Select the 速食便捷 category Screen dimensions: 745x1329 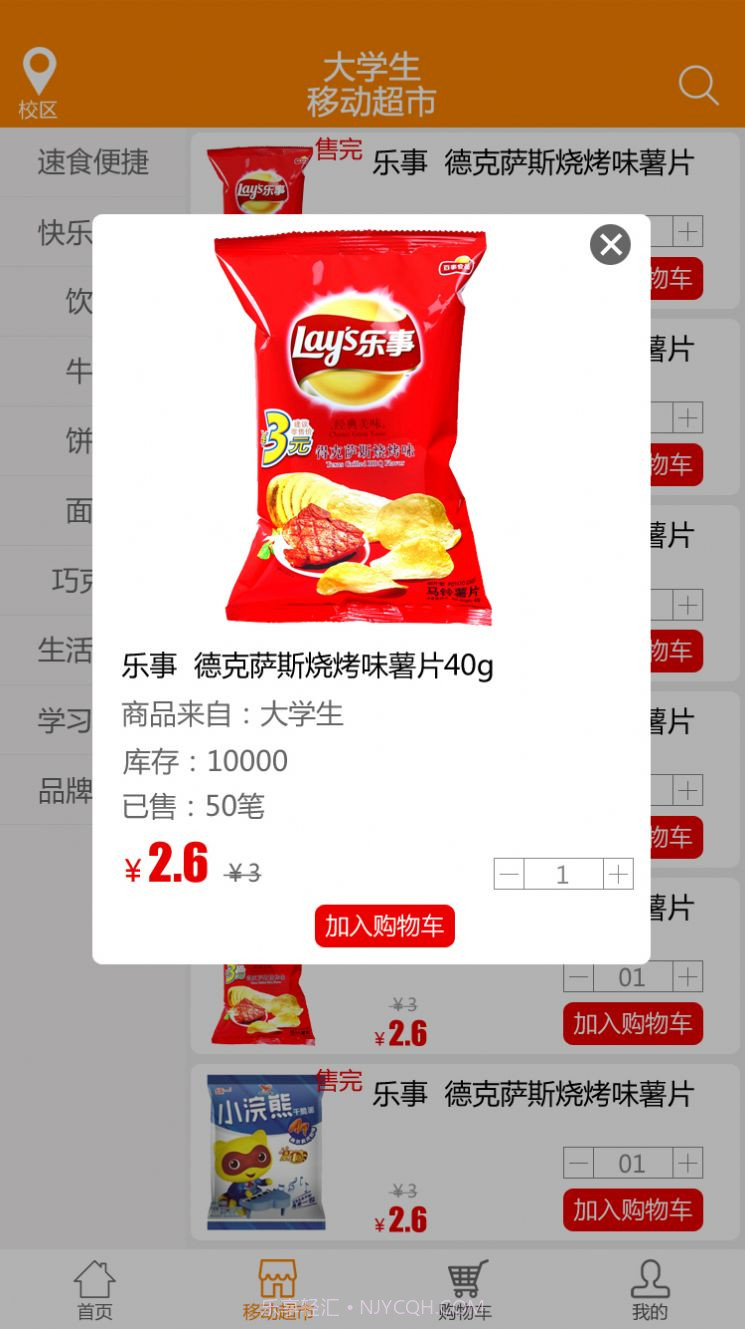tap(94, 163)
